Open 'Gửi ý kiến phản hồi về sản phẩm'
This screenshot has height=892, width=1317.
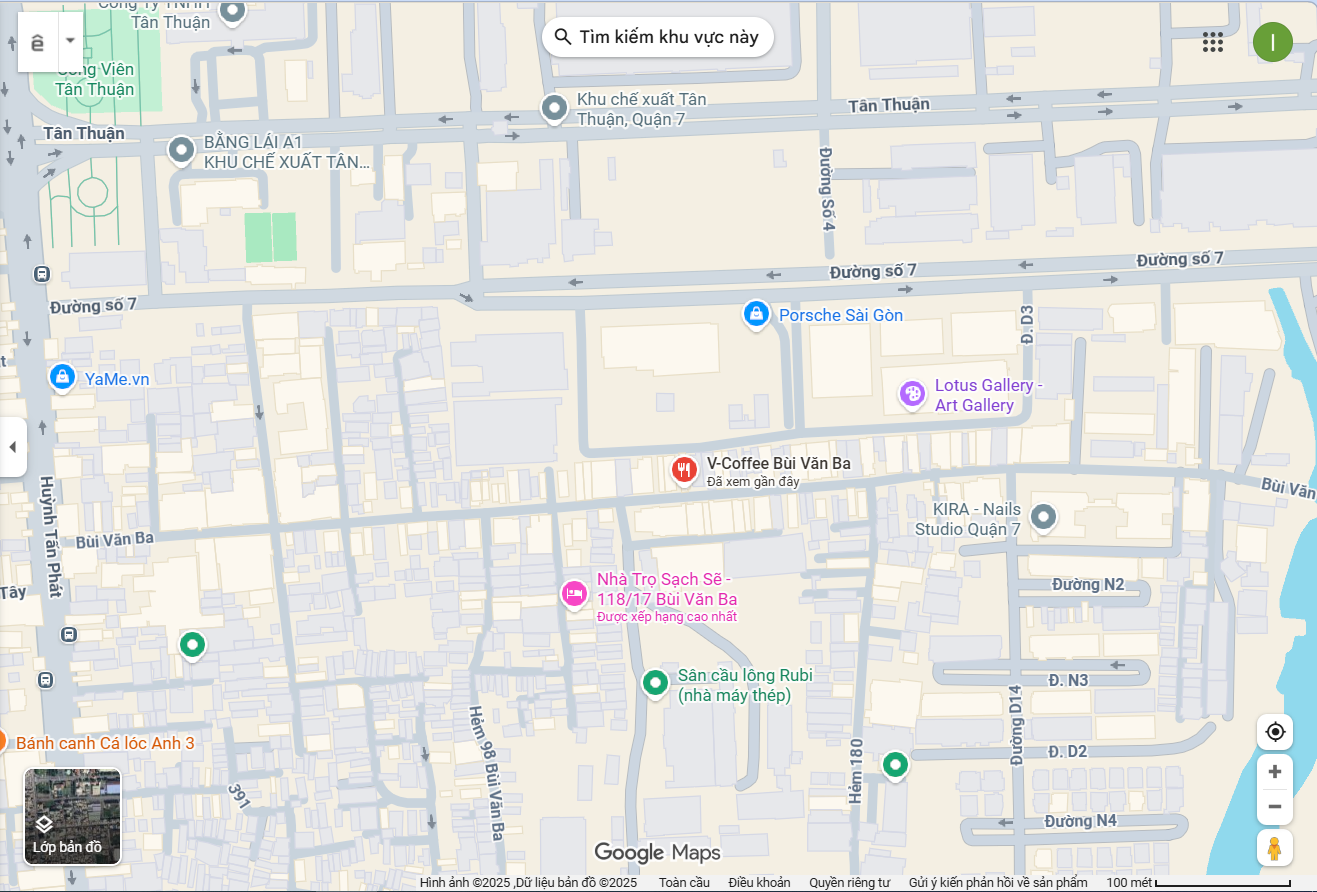[997, 883]
